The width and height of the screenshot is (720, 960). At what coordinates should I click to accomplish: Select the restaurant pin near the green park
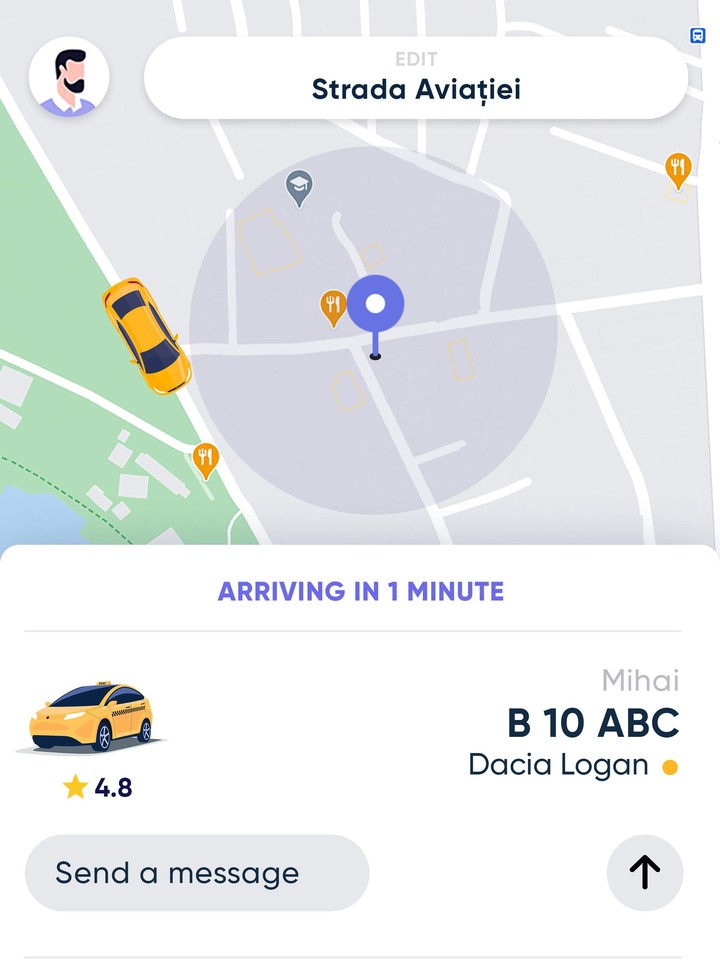coord(206,455)
